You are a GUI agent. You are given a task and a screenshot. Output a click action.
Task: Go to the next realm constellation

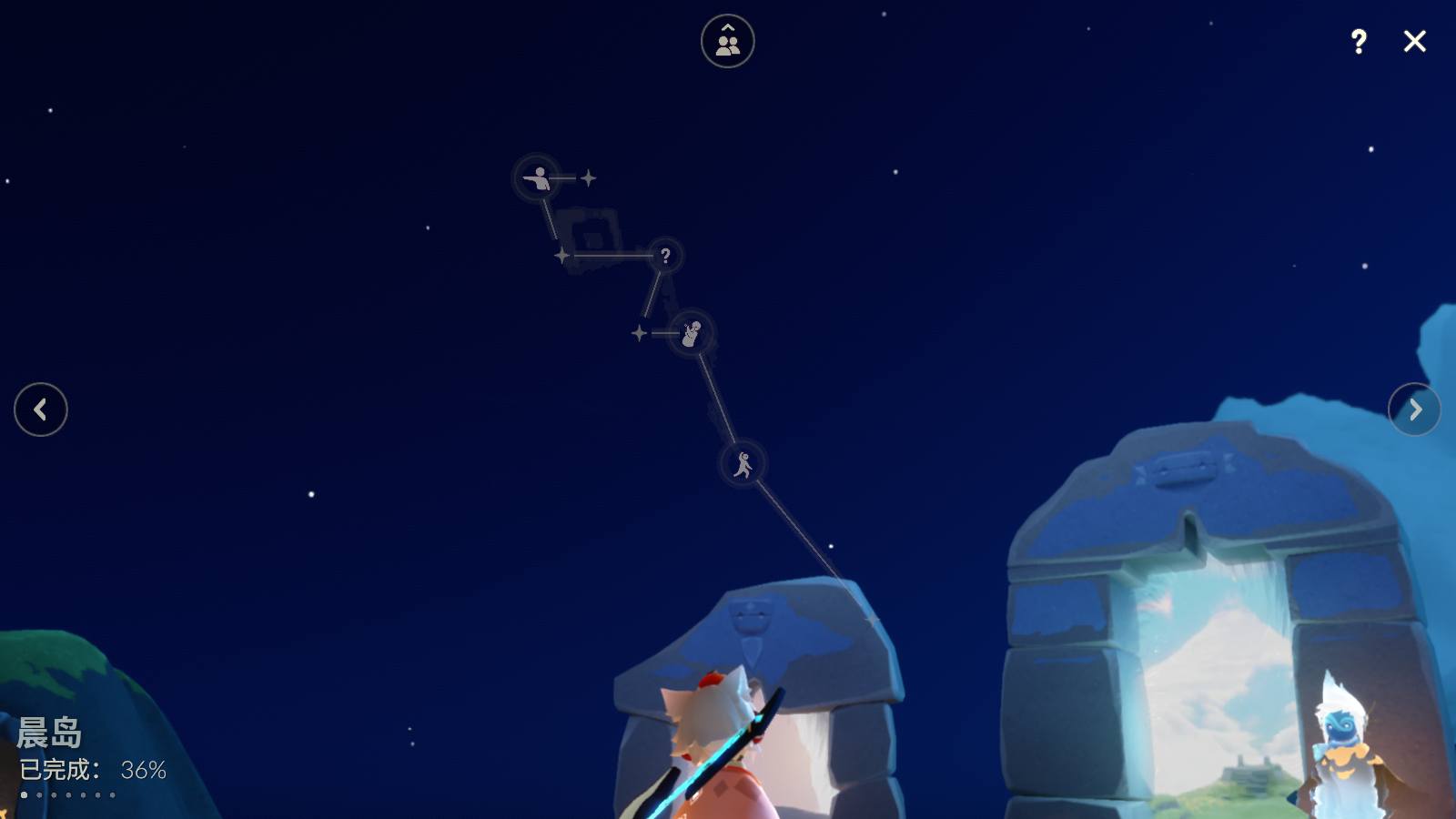1414,409
